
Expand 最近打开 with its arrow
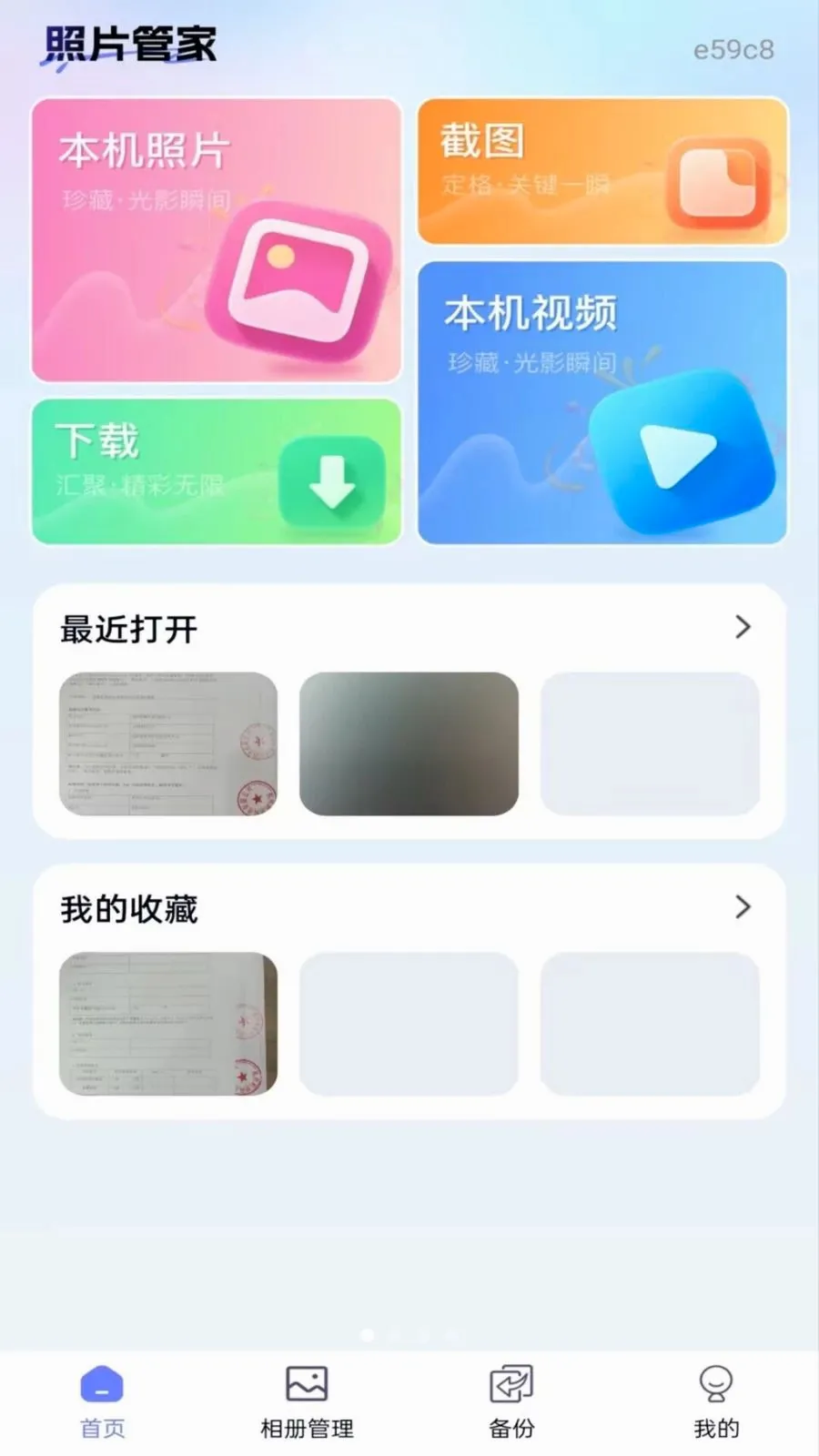pos(743,627)
